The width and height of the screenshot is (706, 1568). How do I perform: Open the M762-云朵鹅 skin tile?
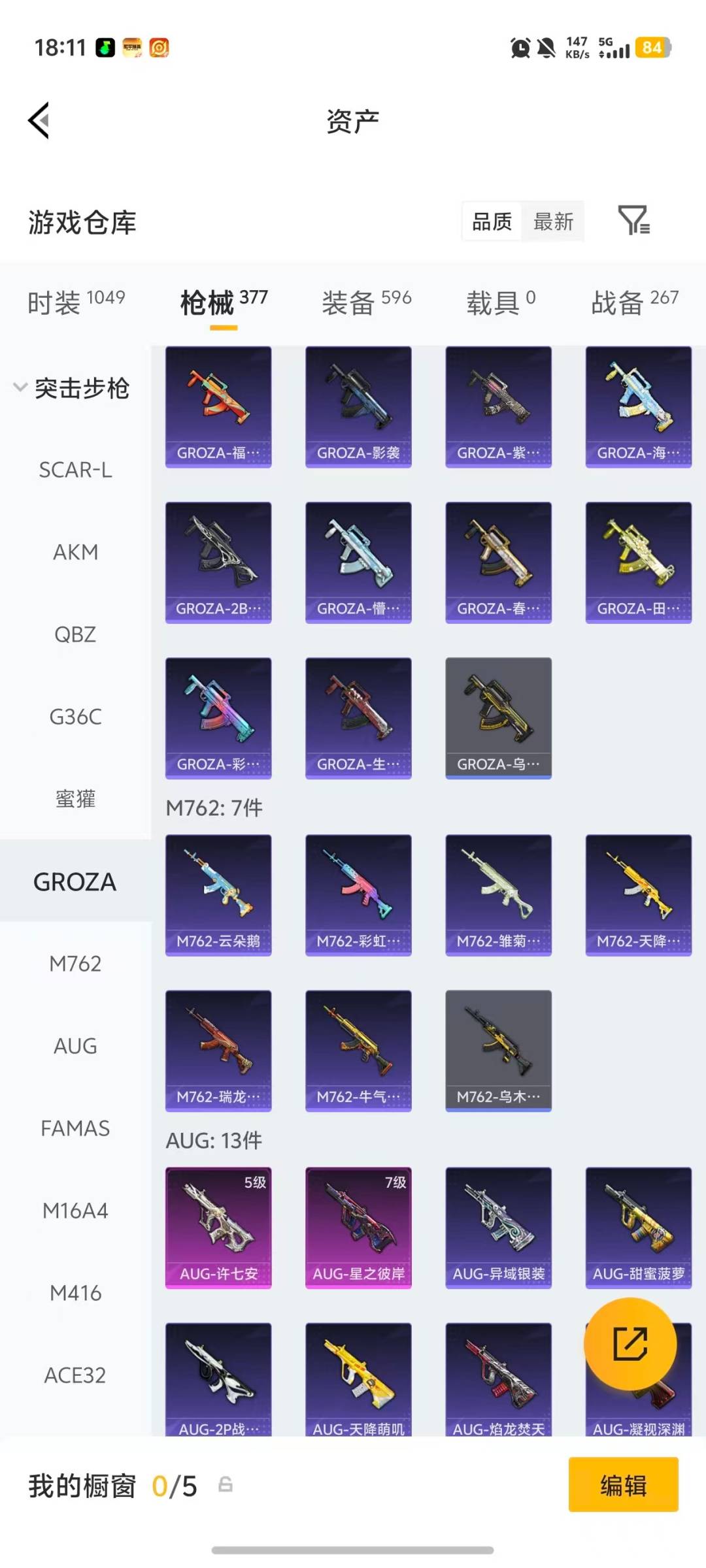[x=218, y=894]
